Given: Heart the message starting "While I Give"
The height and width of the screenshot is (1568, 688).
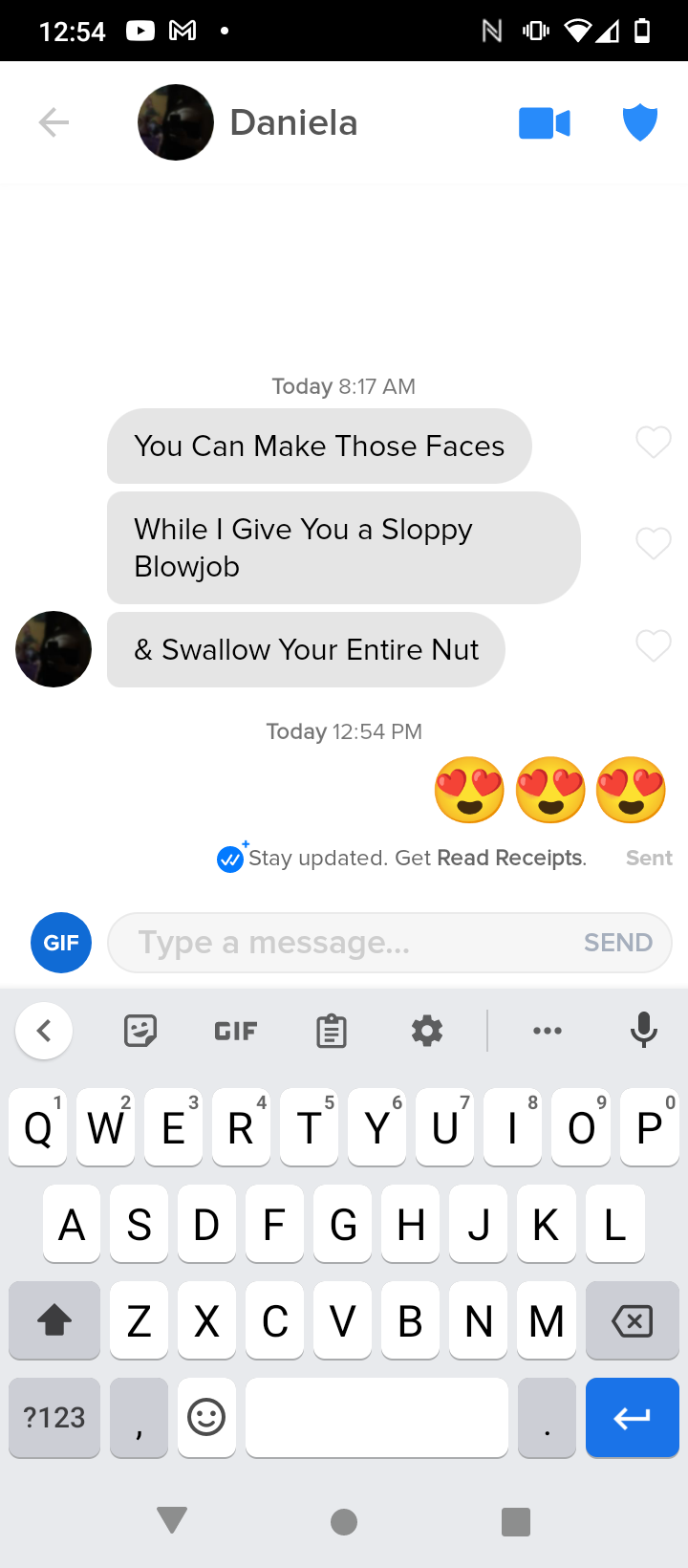Looking at the screenshot, I should (654, 543).
